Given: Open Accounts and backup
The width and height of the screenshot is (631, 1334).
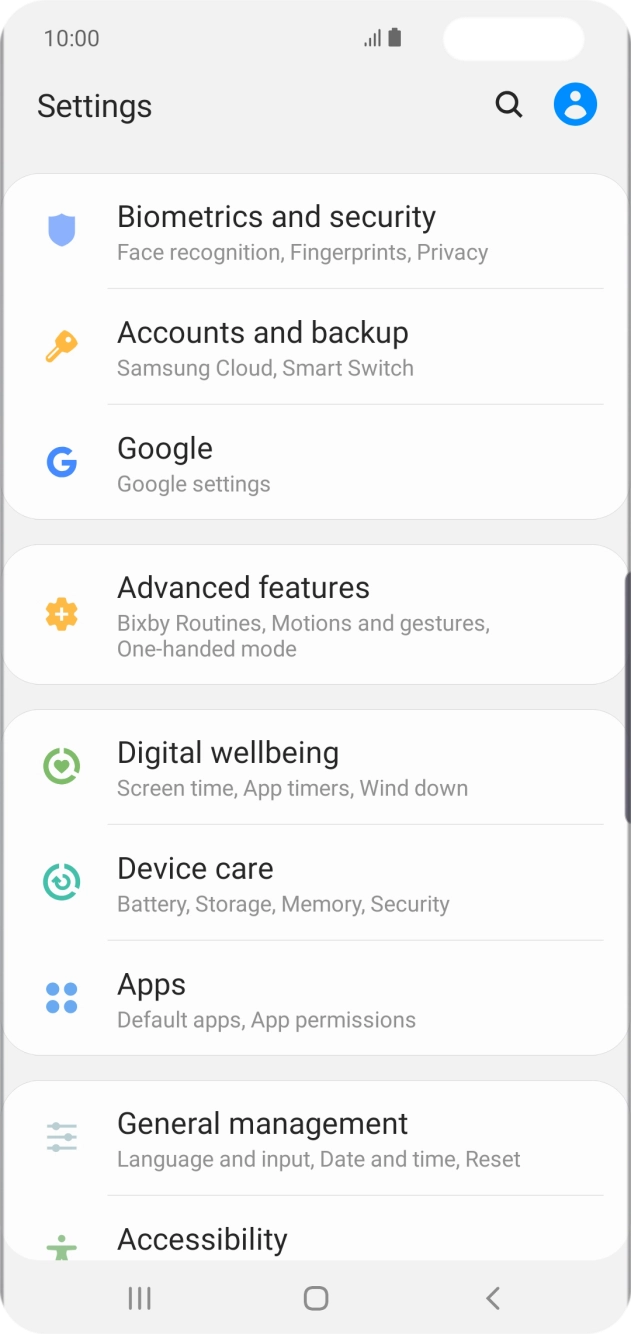Looking at the screenshot, I should (x=315, y=347).
